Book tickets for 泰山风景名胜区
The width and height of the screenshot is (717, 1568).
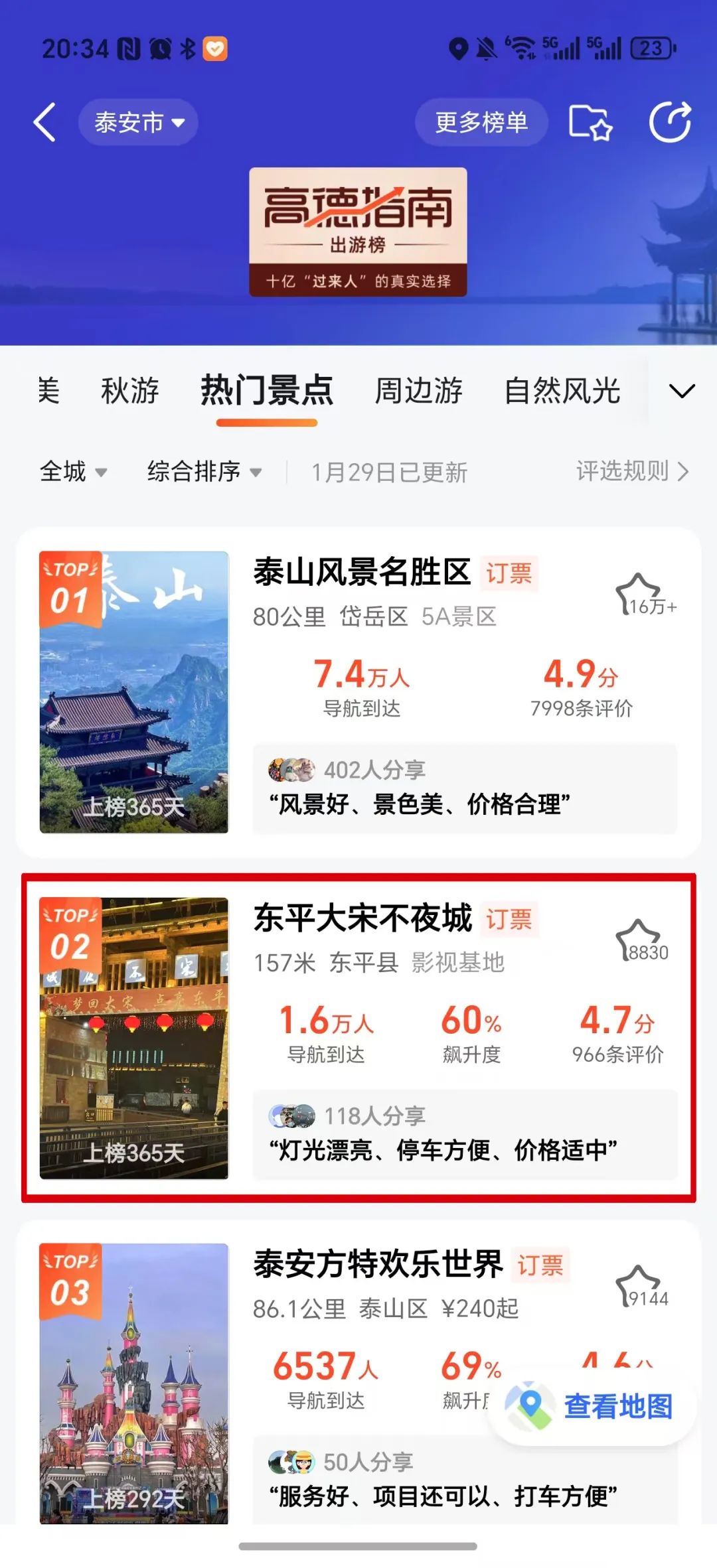(509, 573)
